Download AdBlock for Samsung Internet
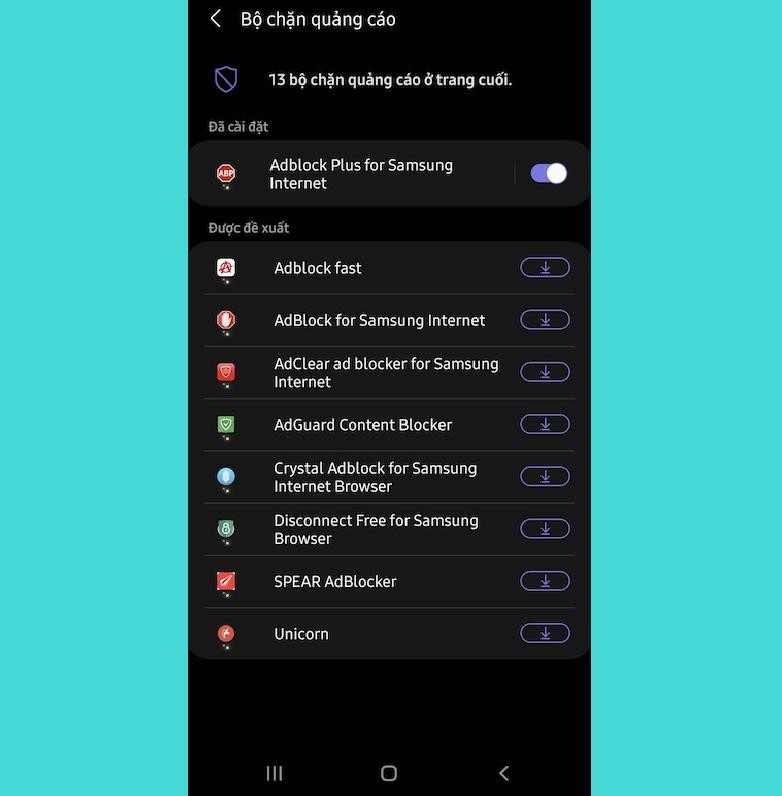 545,320
